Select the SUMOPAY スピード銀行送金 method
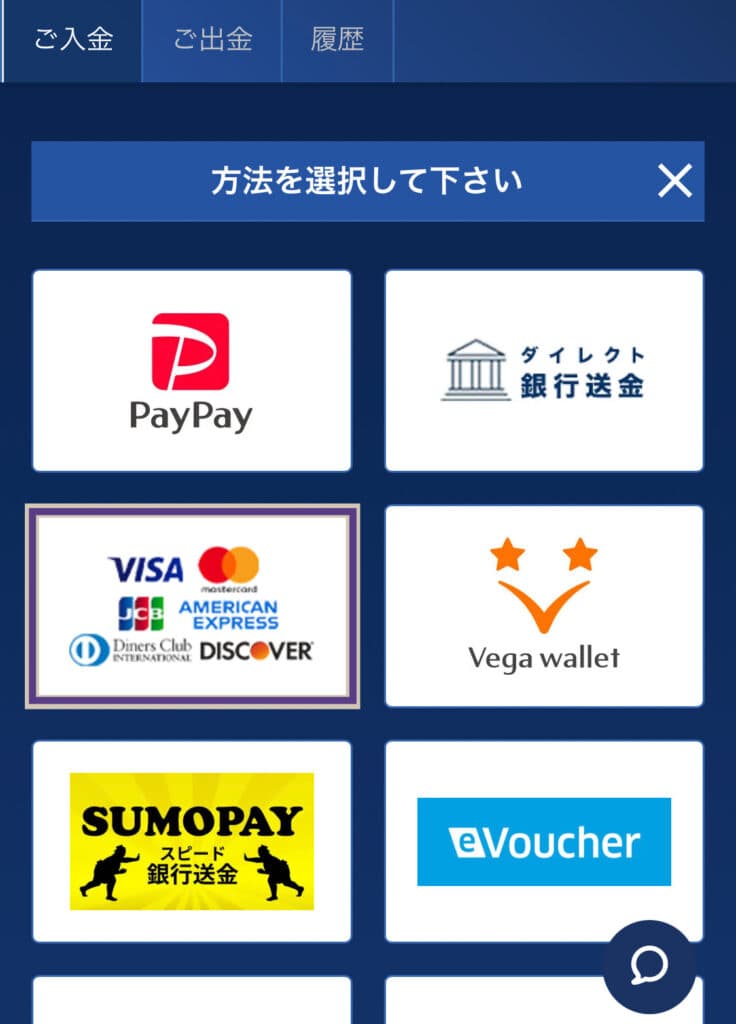The image size is (736, 1024). coord(193,841)
